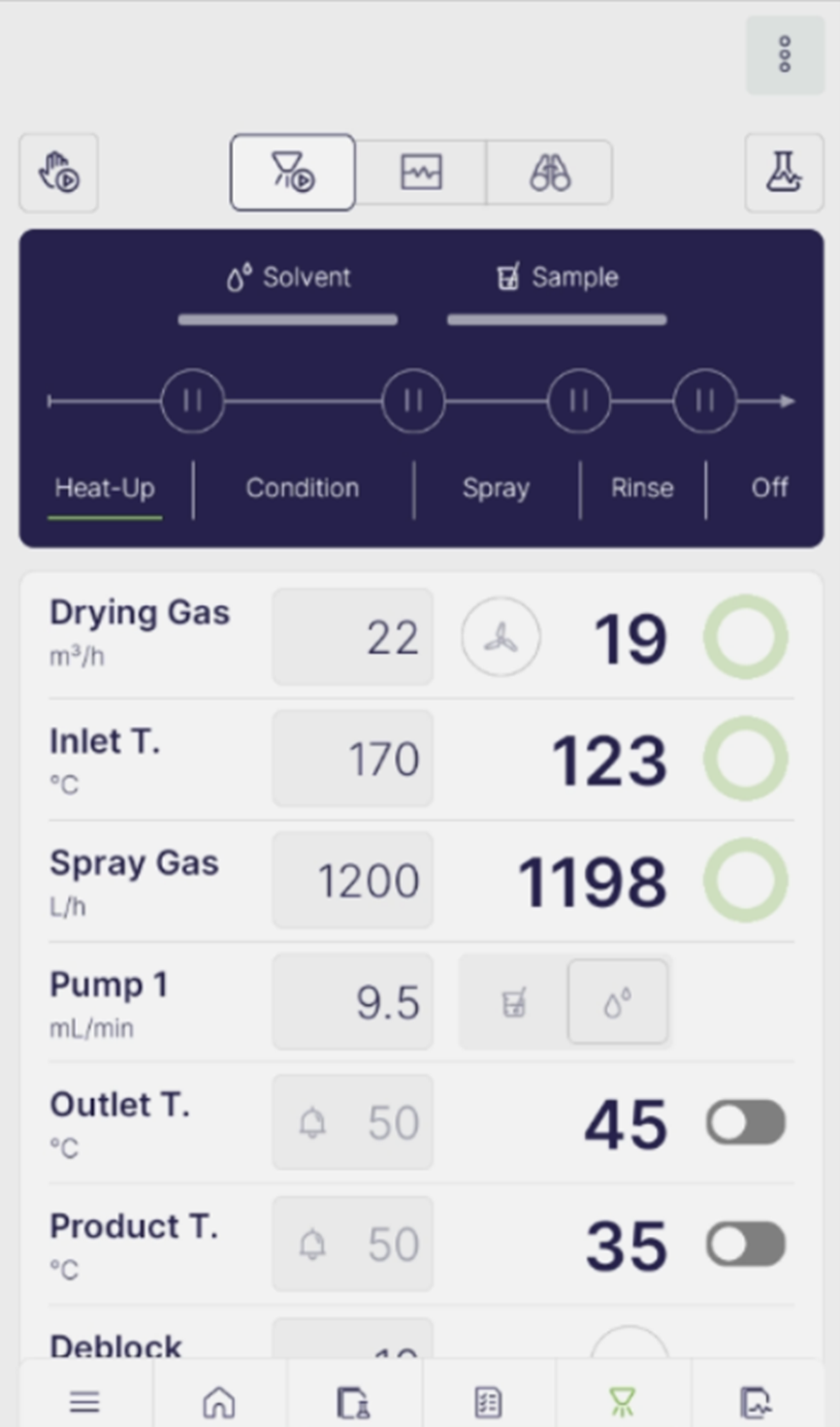Select the sample beaker option for Pump 1
This screenshot has width=840, height=1427.
514,1002
